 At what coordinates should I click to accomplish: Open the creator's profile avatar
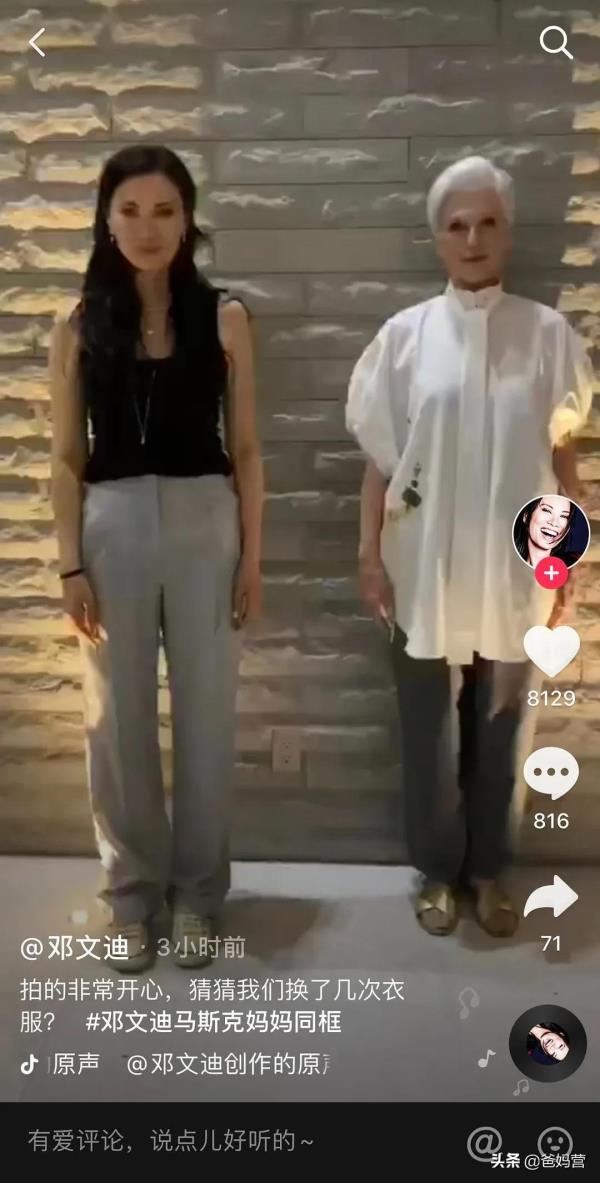click(551, 531)
